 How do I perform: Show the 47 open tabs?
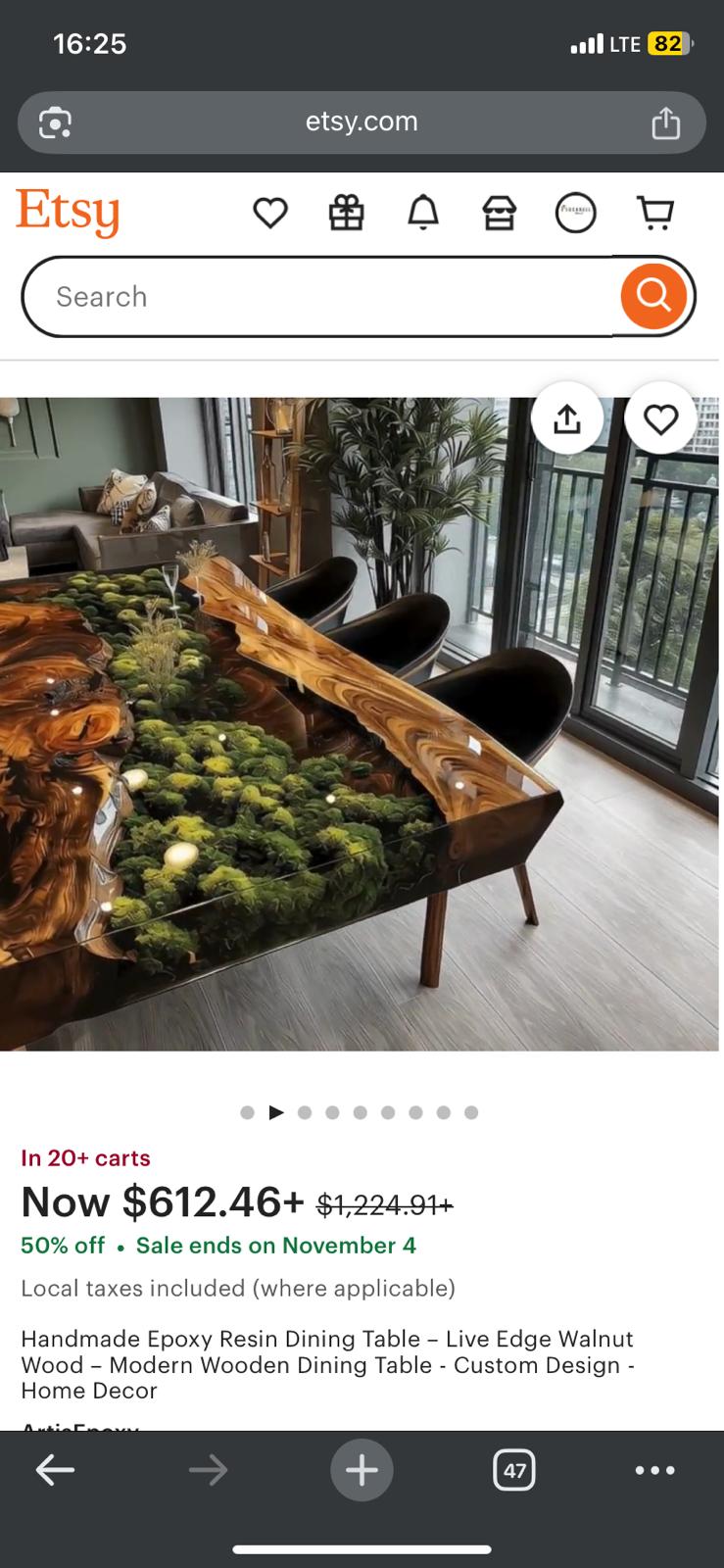[514, 1470]
